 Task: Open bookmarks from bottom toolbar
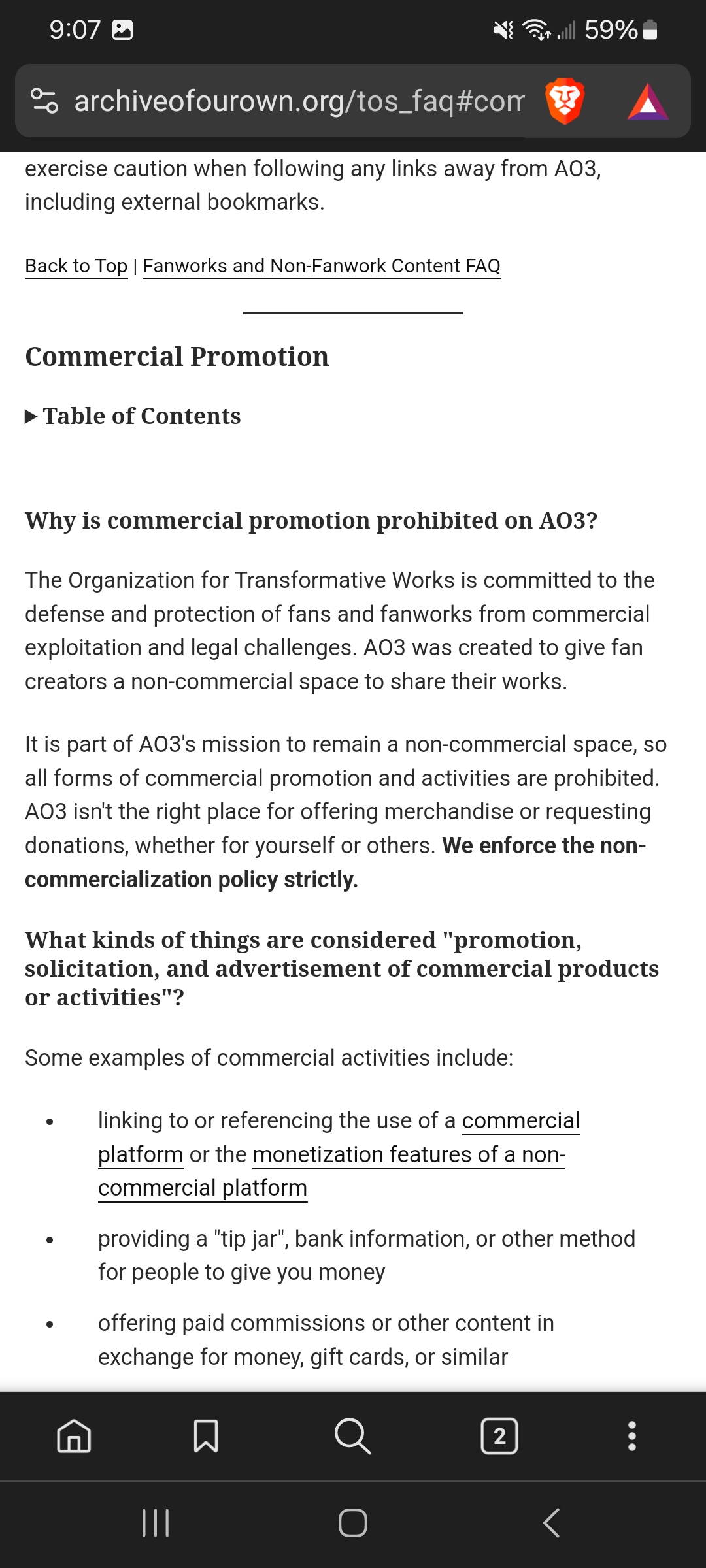(206, 1436)
